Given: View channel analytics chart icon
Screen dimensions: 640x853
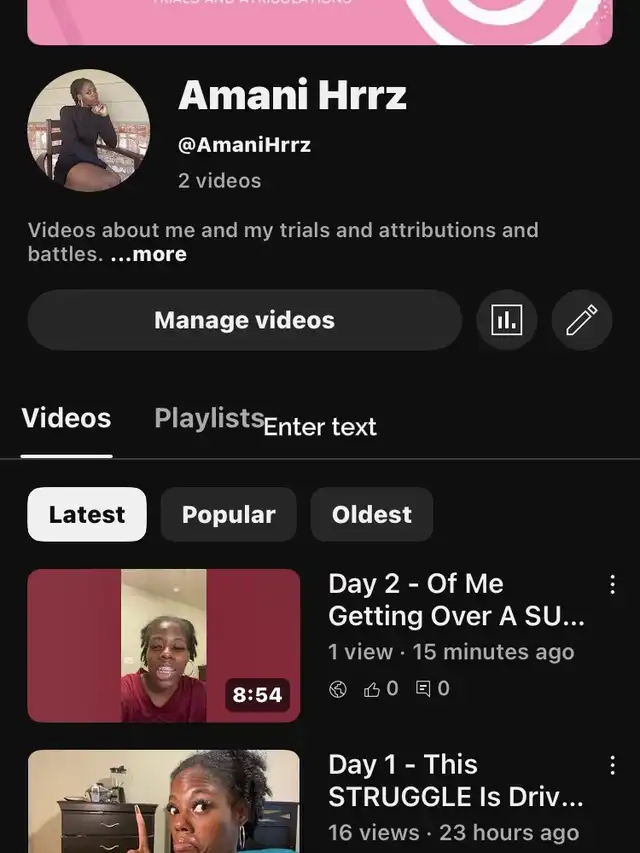Looking at the screenshot, I should 506,320.
